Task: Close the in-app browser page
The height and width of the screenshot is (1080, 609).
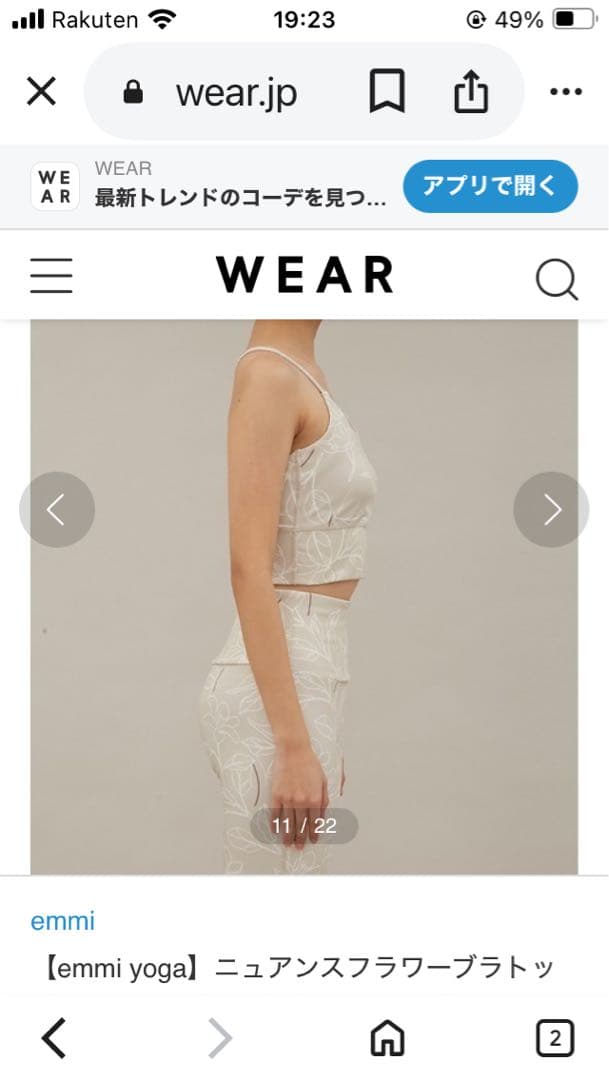Action: point(41,92)
